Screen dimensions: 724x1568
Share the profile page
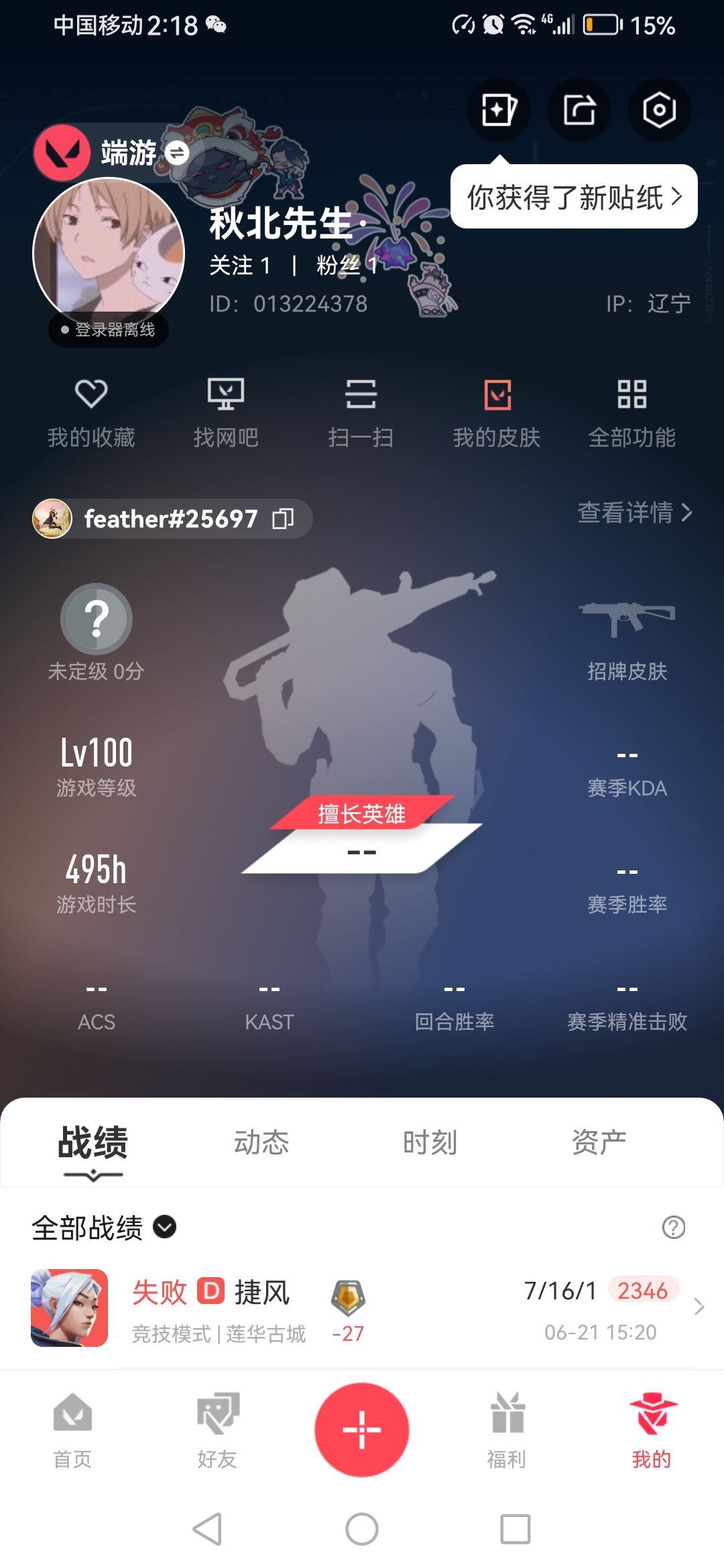pos(579,110)
